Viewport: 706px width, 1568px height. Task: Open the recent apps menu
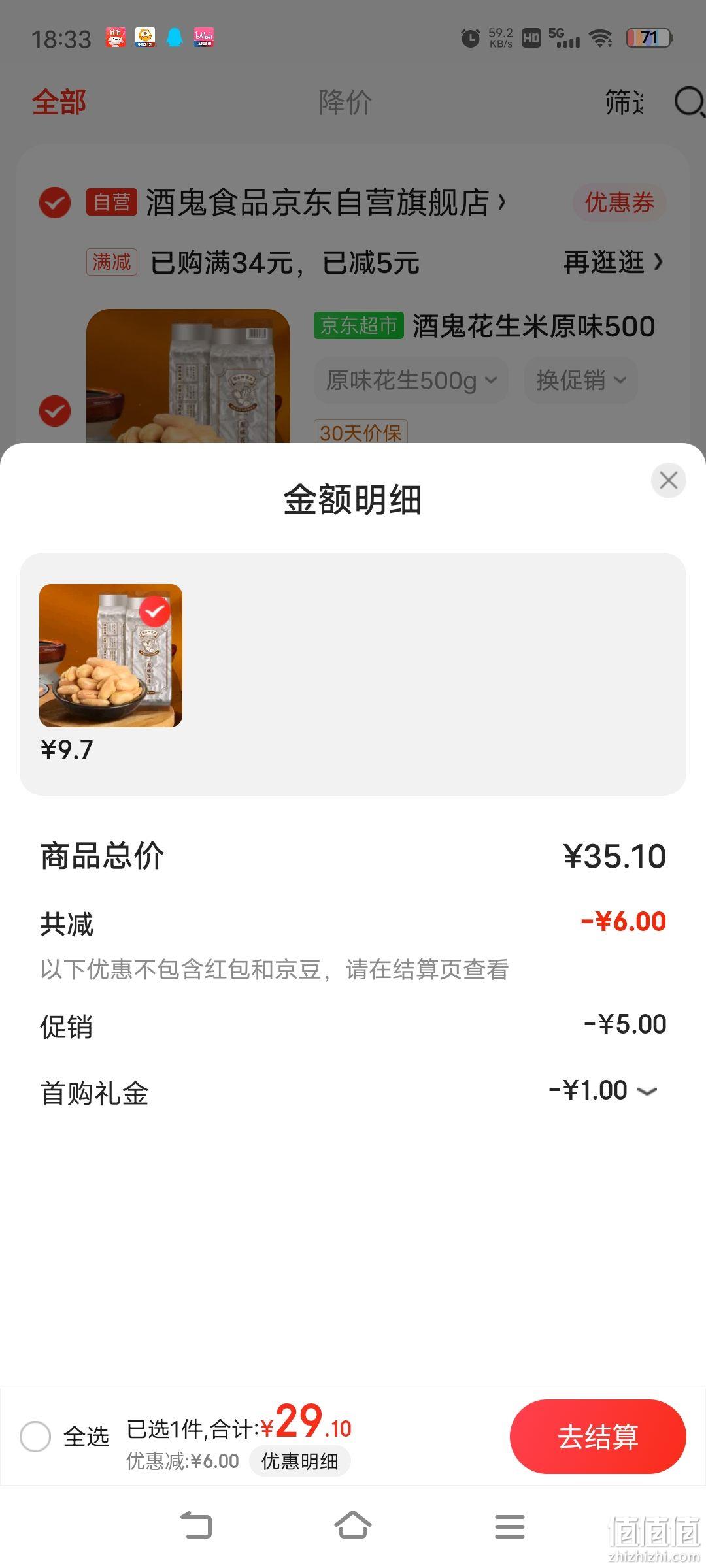(510, 1526)
